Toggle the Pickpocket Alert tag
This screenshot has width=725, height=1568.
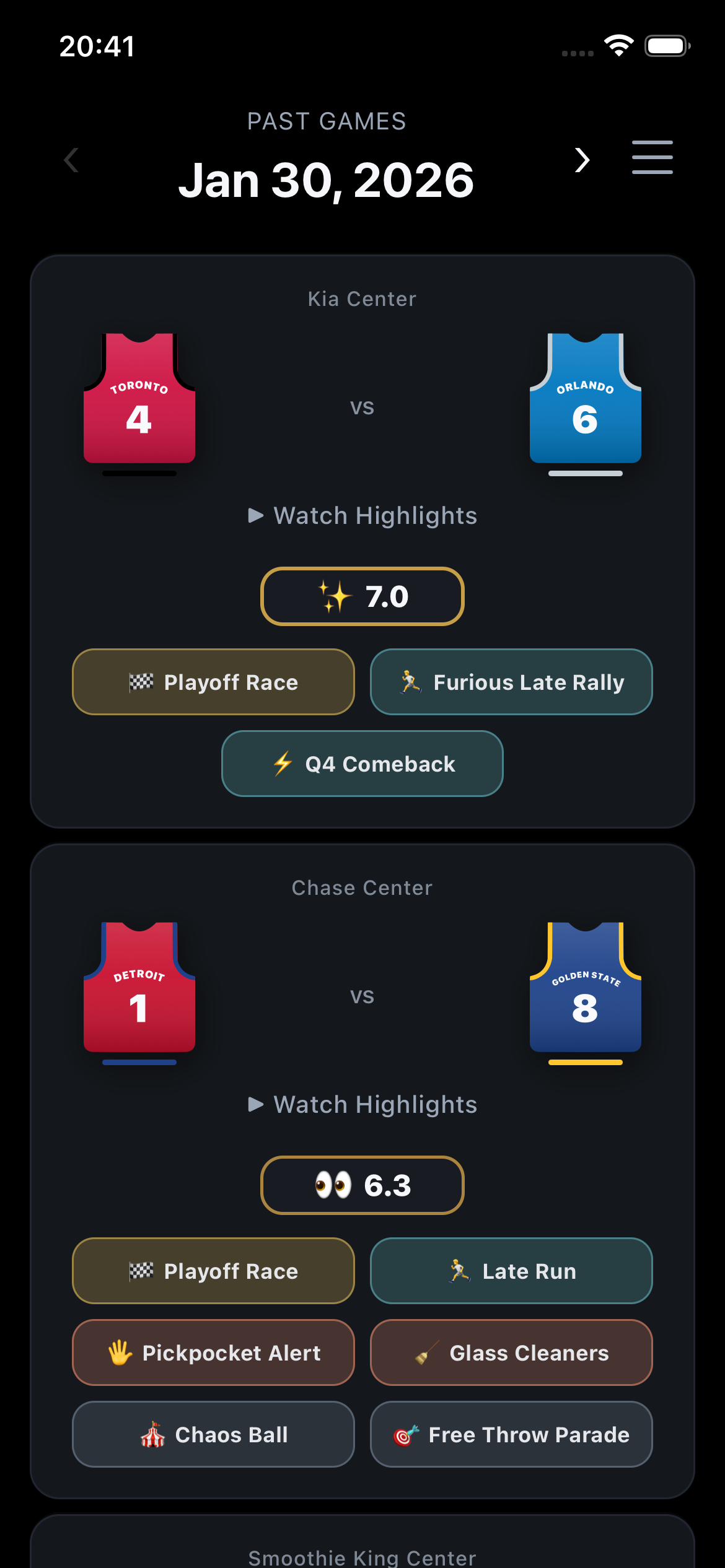(x=213, y=1352)
